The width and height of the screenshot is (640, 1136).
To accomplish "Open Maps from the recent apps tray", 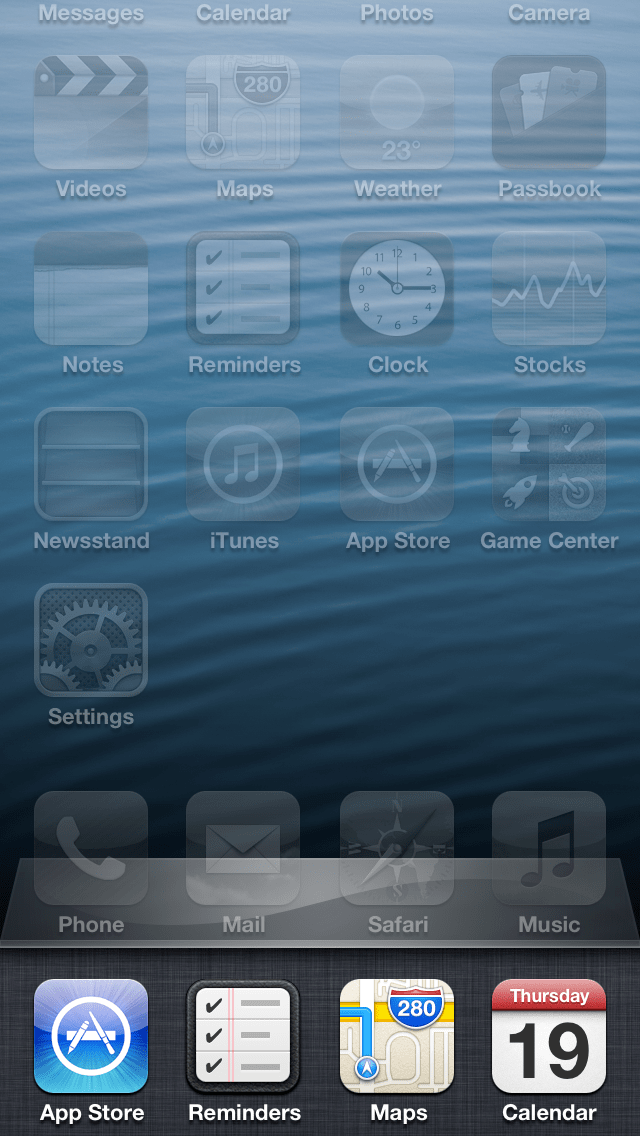I will [x=397, y=1036].
